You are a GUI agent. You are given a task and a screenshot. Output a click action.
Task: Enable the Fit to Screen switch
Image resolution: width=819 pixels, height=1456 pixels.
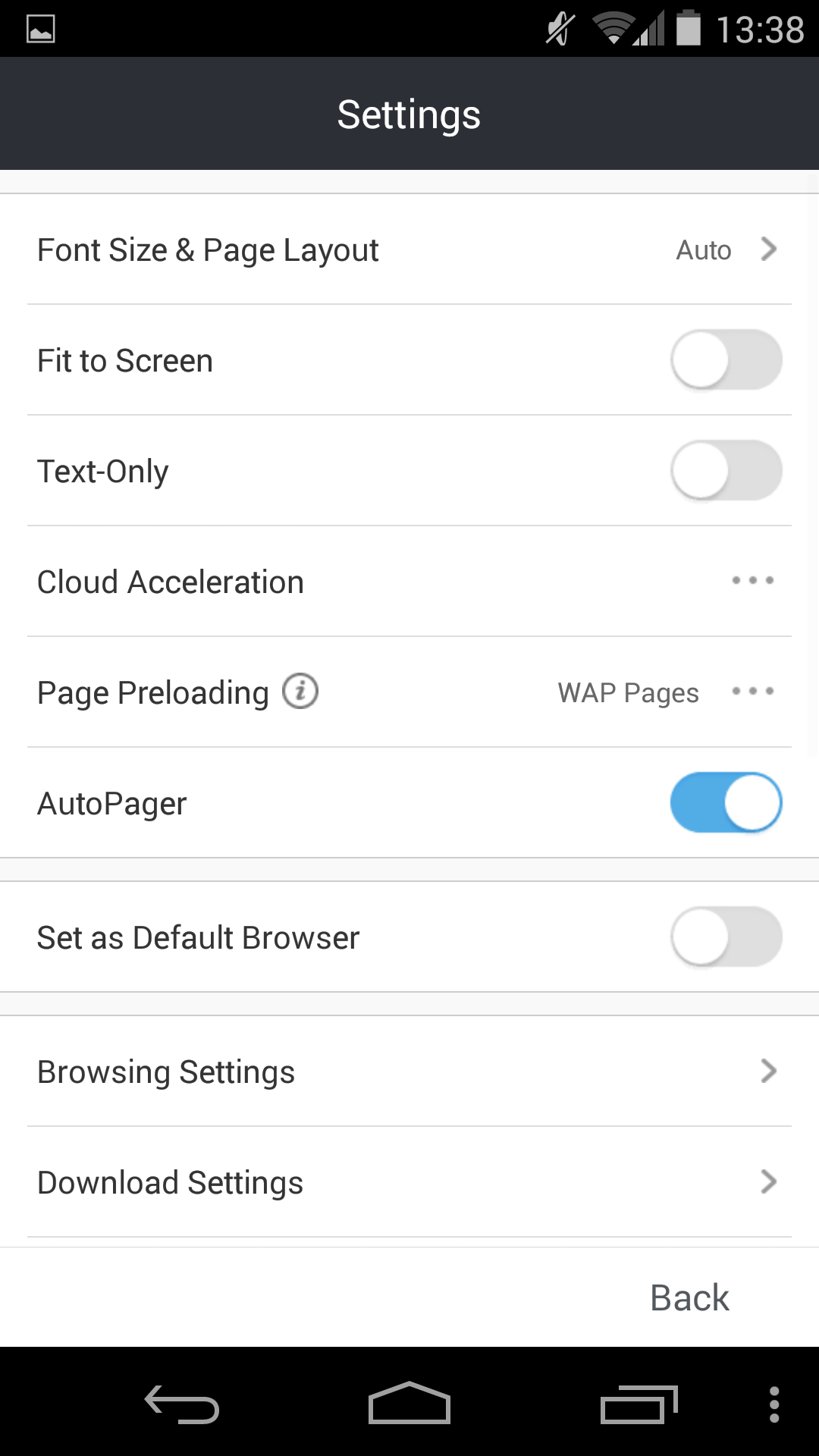(726, 359)
